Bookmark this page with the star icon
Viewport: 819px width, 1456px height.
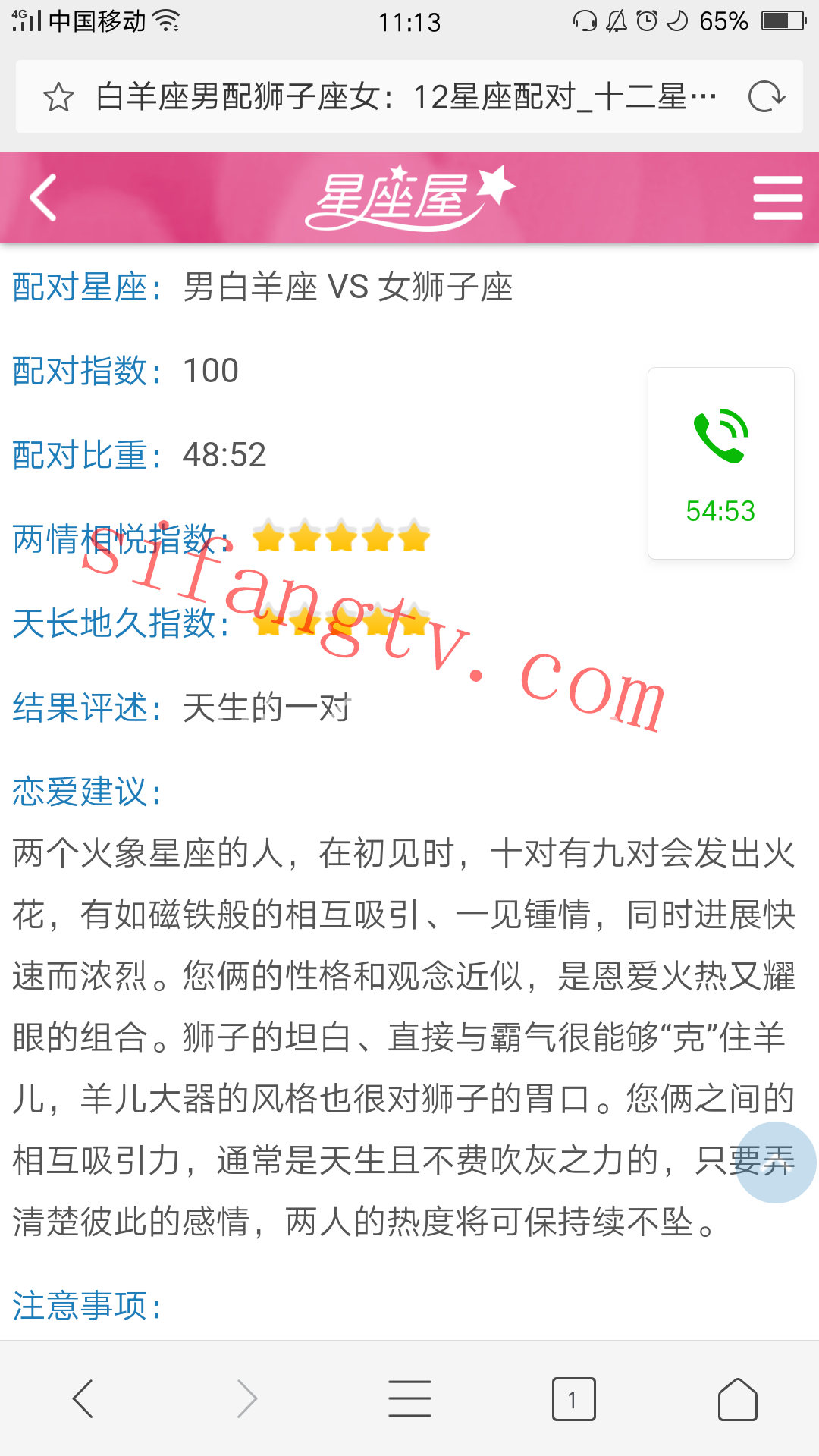tap(58, 98)
